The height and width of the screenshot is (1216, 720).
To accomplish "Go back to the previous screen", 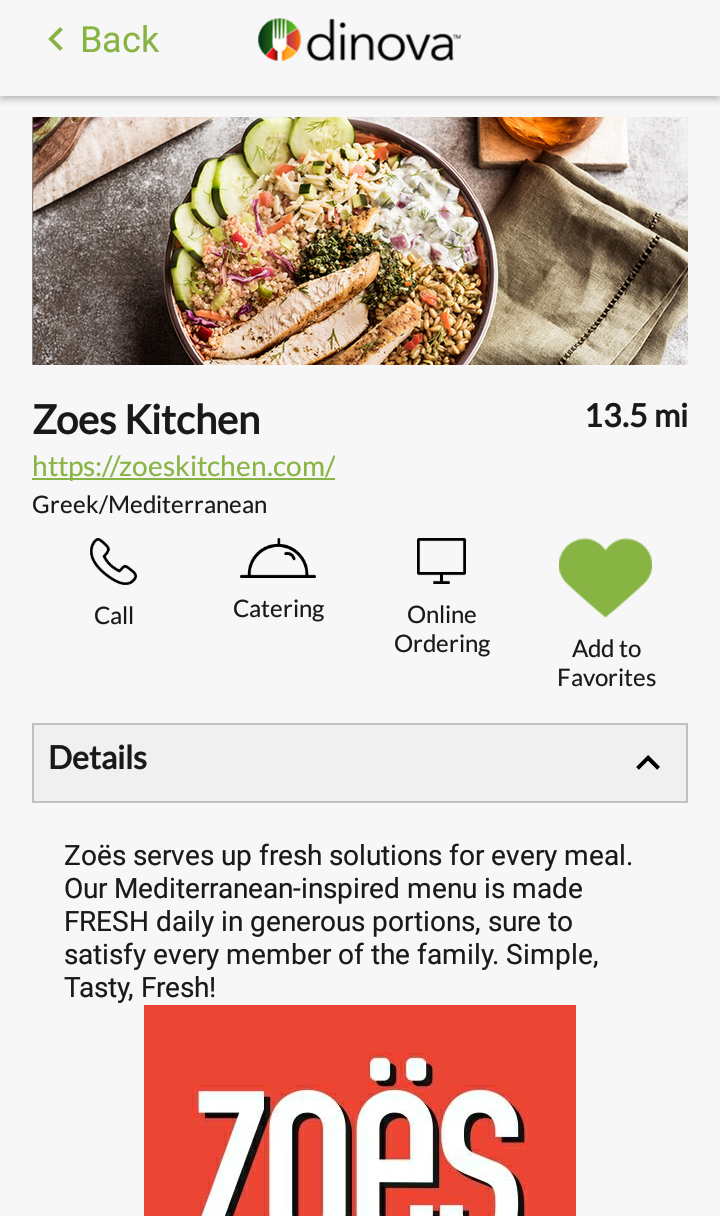I will pyautogui.click(x=103, y=40).
